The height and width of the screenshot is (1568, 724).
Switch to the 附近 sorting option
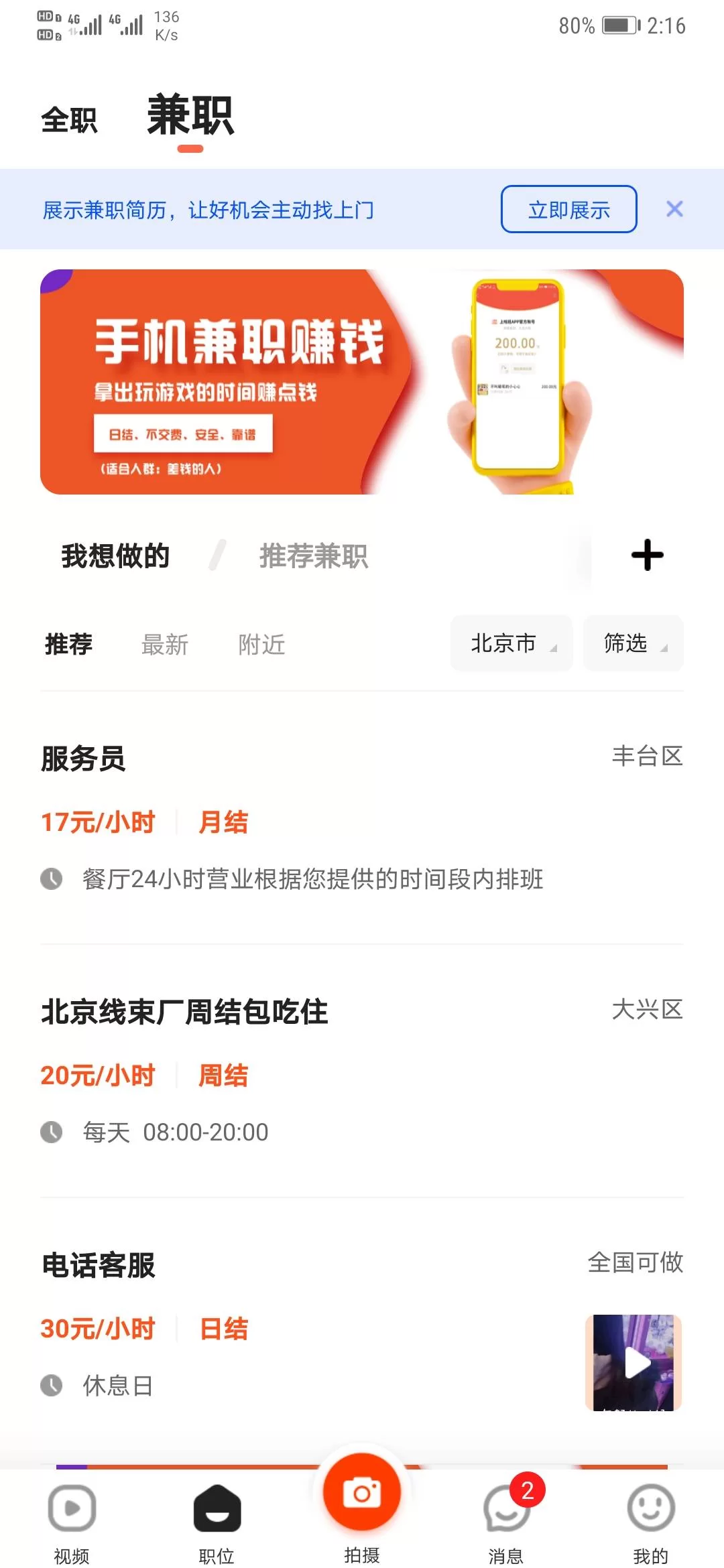click(261, 644)
